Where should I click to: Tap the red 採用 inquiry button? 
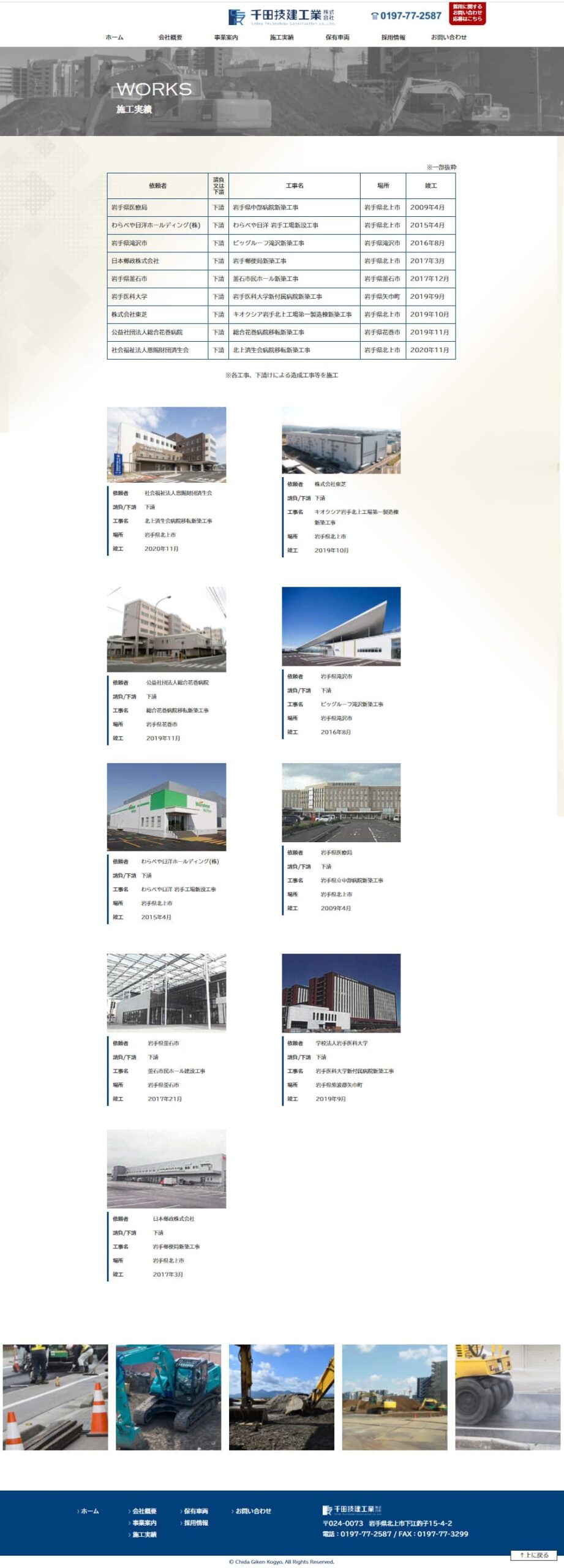467,13
